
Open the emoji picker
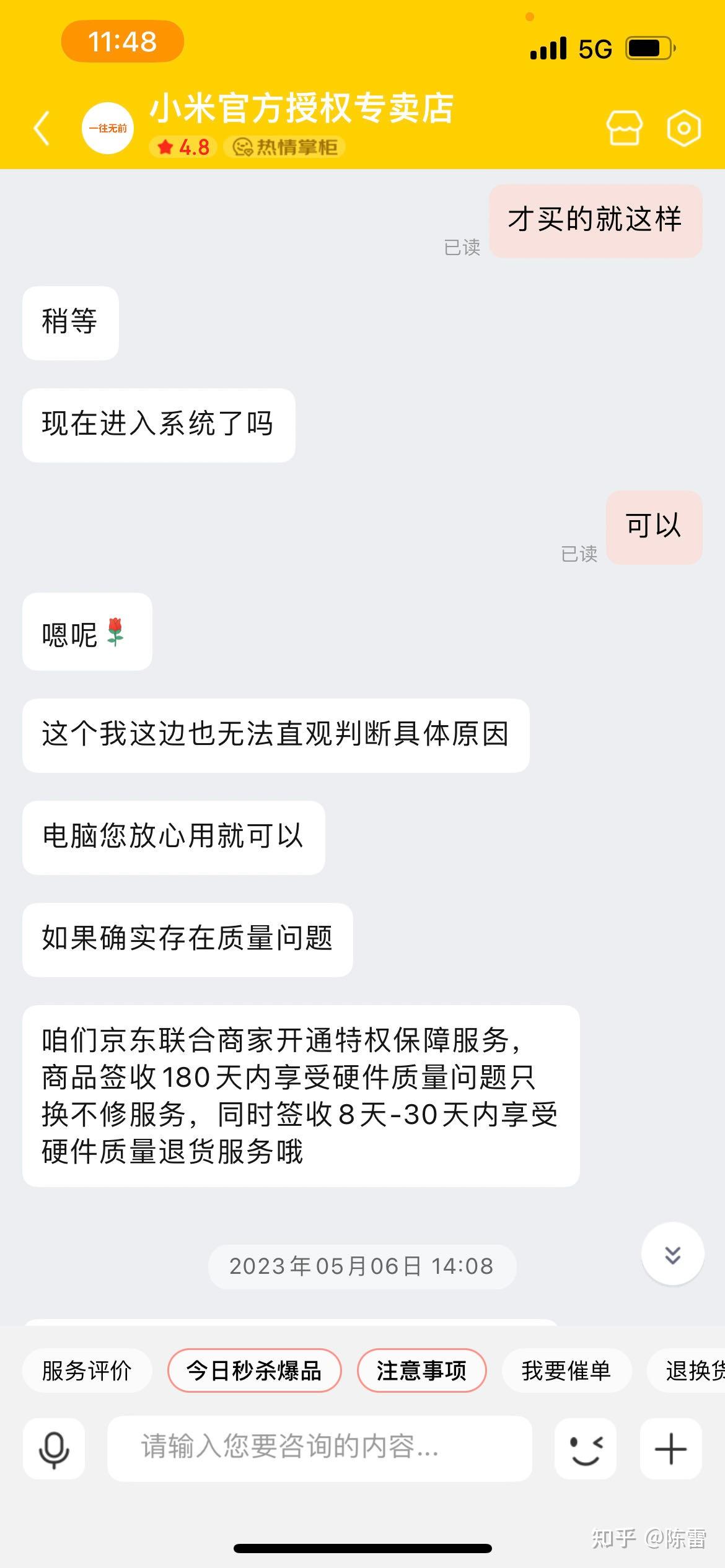point(586,1449)
